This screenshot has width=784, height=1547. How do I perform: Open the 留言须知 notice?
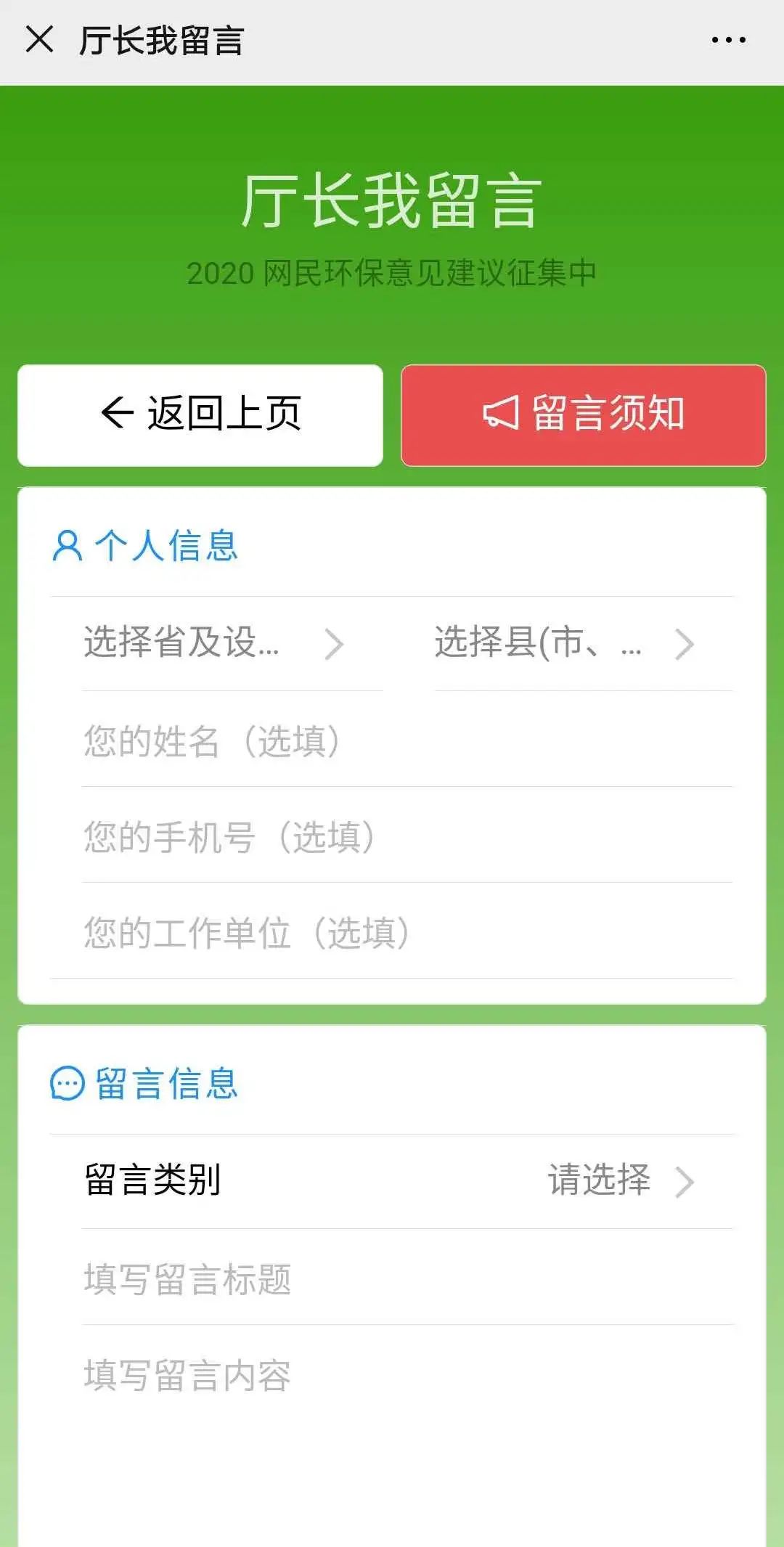[x=583, y=415]
